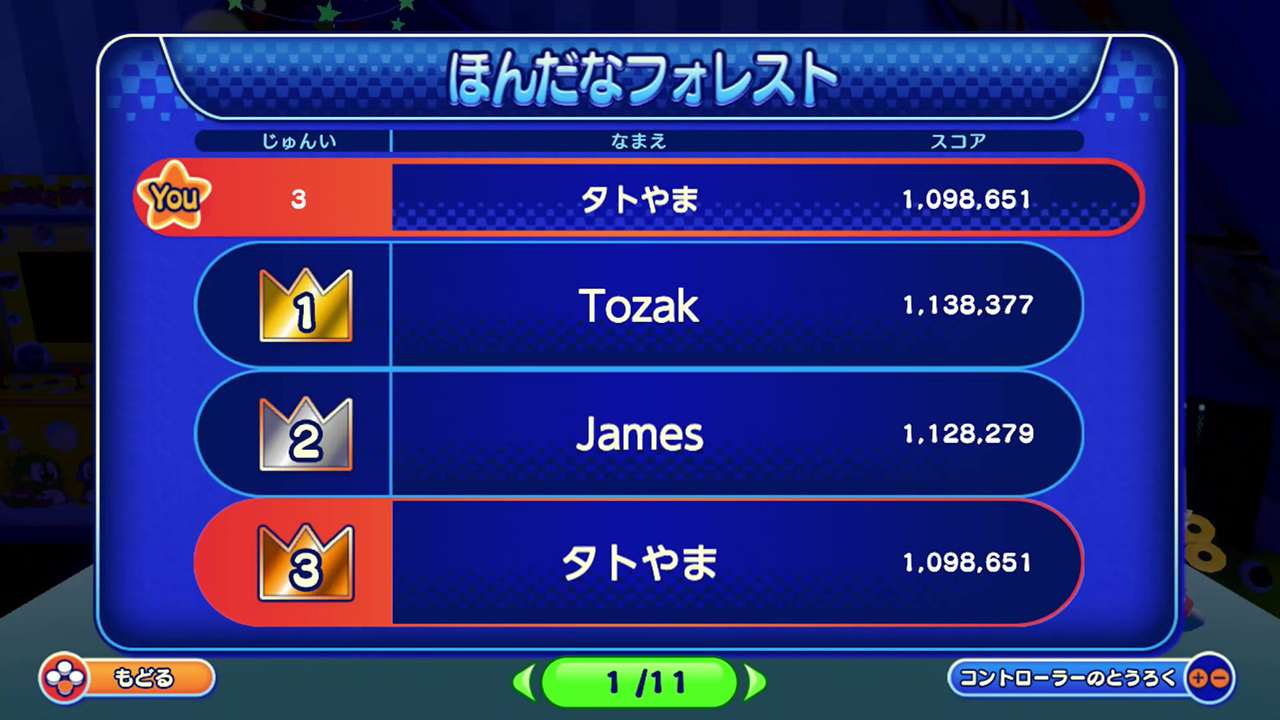Open コントローラーのとうろく controller registration
This screenshot has width=1280, height=720.
point(1090,679)
